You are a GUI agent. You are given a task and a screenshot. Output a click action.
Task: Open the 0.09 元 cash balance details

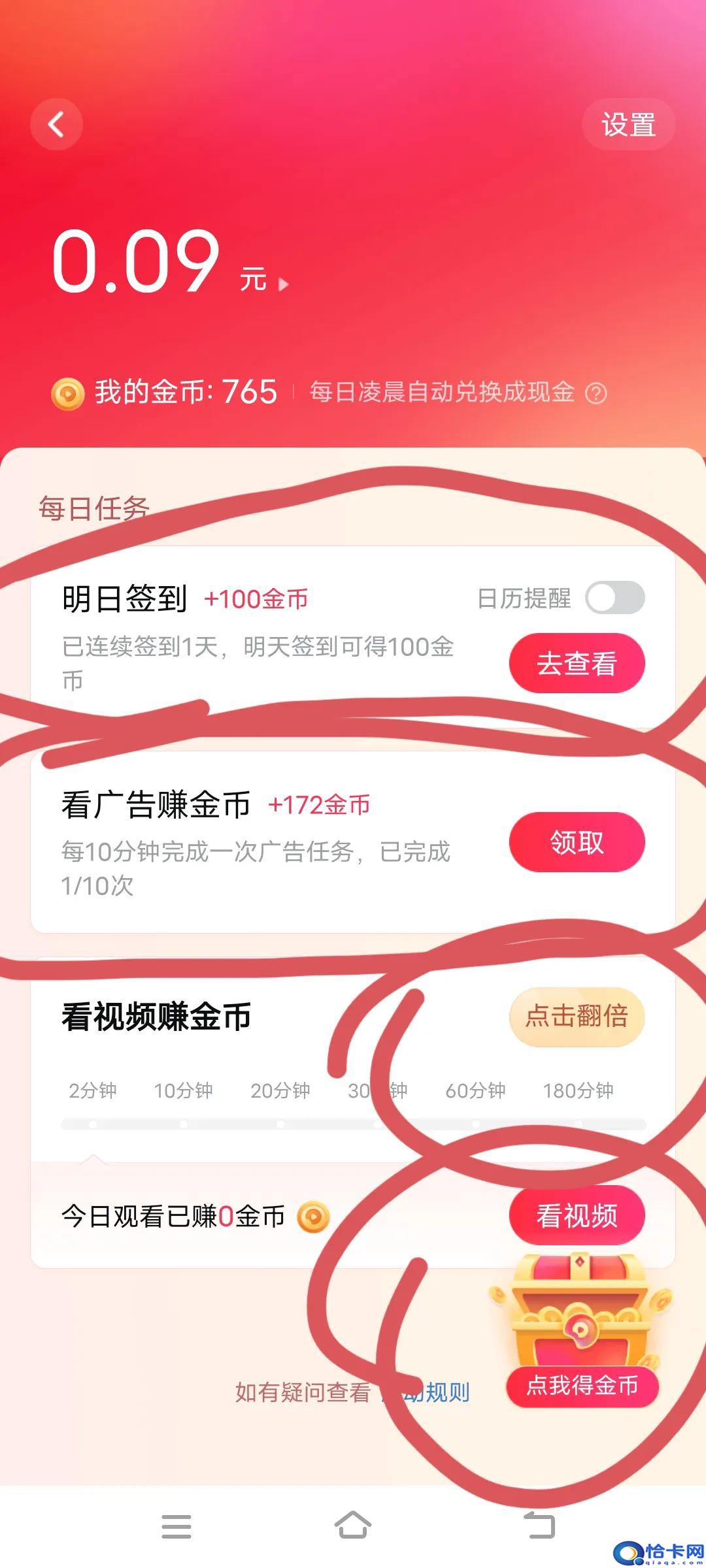point(170,263)
